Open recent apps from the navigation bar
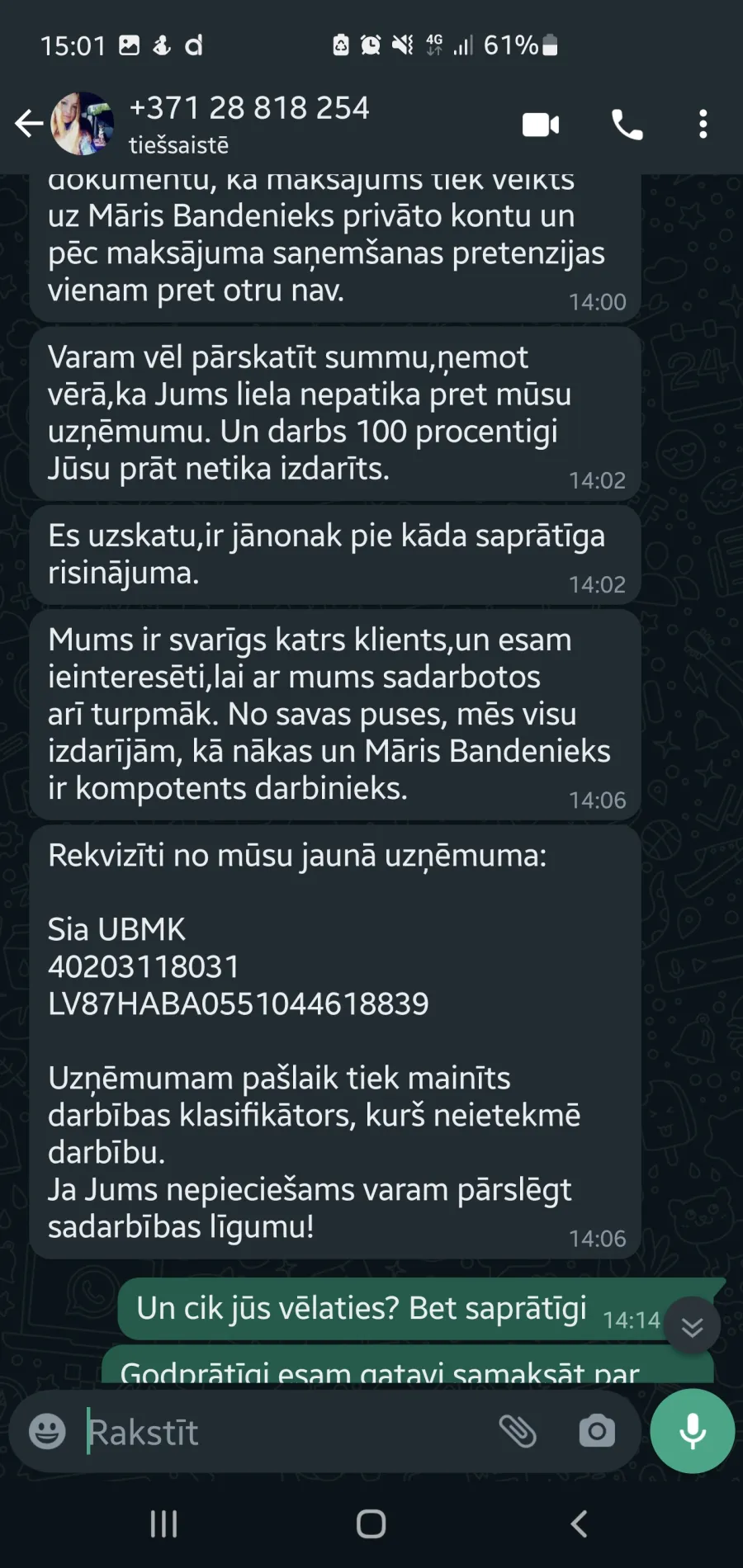The width and height of the screenshot is (743, 1568). pyautogui.click(x=163, y=1524)
